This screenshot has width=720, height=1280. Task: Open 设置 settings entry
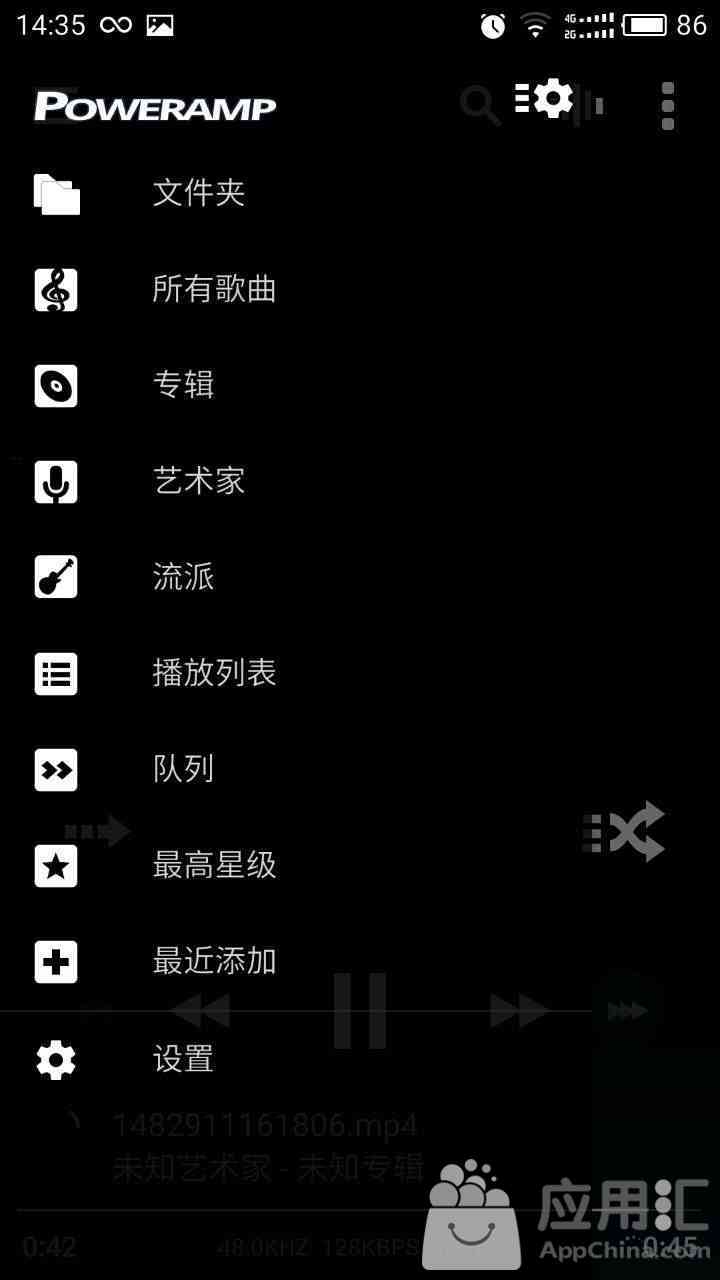pyautogui.click(x=183, y=1058)
